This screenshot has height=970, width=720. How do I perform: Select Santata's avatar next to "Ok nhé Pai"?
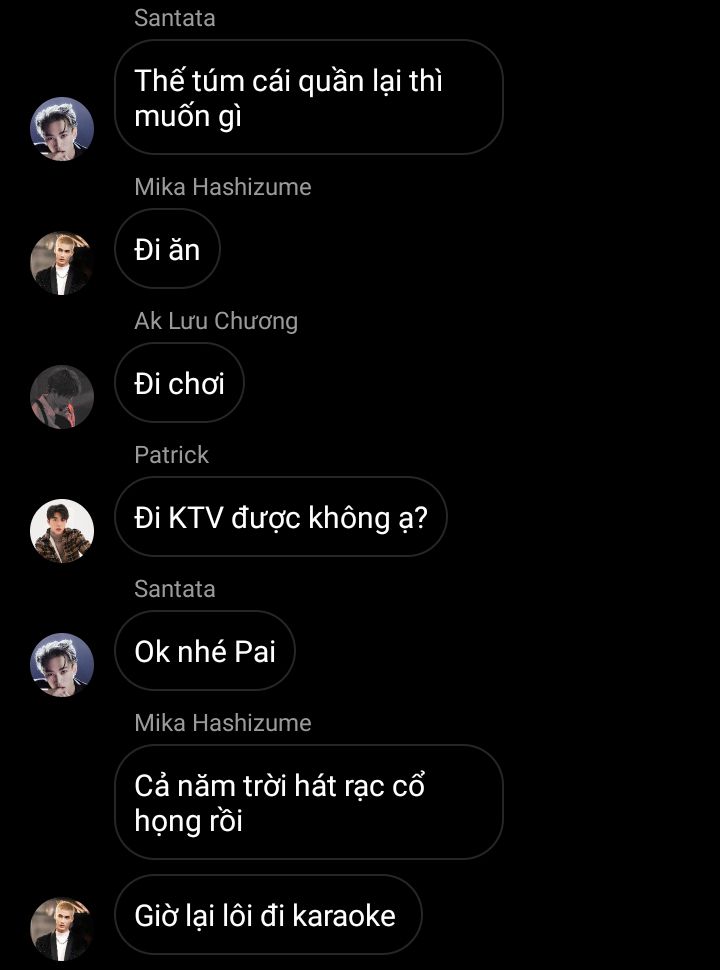[x=62, y=665]
